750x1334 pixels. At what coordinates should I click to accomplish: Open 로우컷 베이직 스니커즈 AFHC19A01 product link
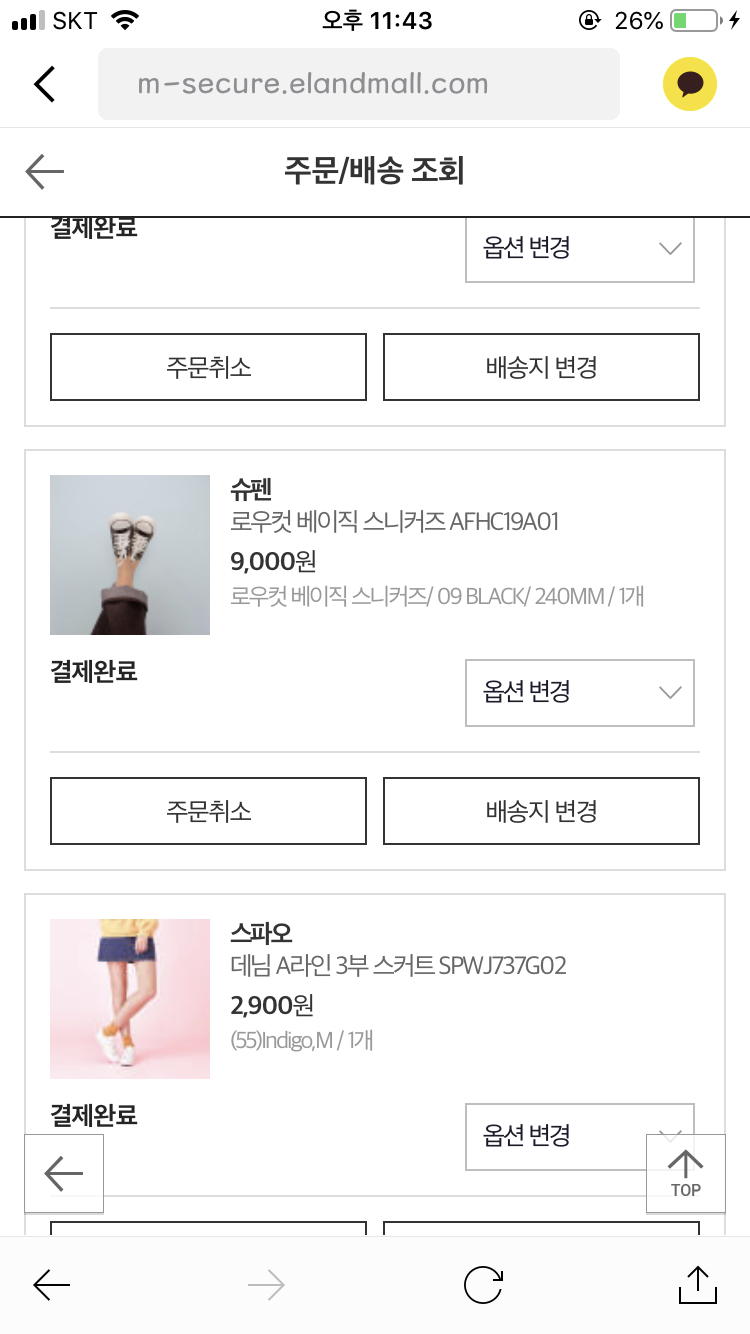coord(394,522)
